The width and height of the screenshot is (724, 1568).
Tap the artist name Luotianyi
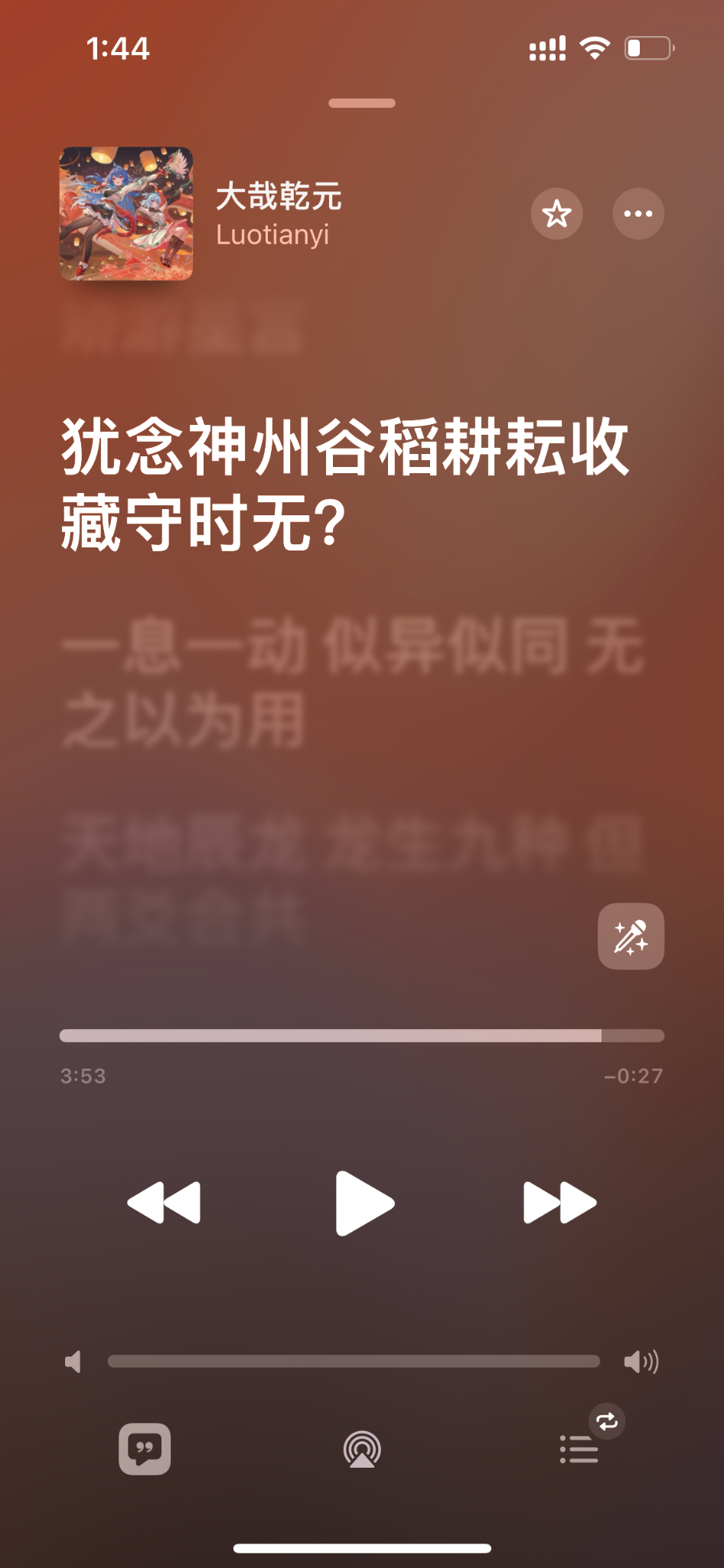pyautogui.click(x=273, y=234)
